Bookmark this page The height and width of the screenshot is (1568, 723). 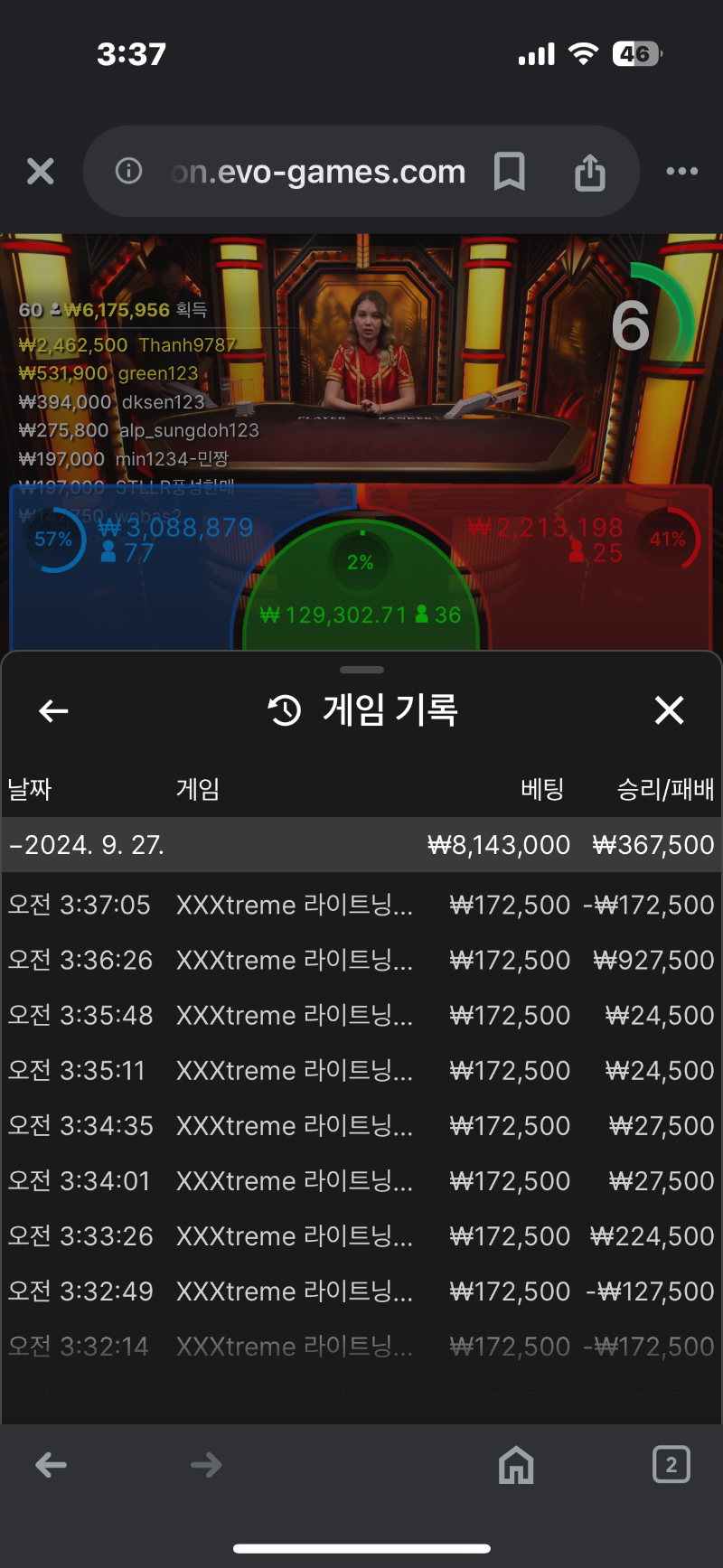click(509, 171)
